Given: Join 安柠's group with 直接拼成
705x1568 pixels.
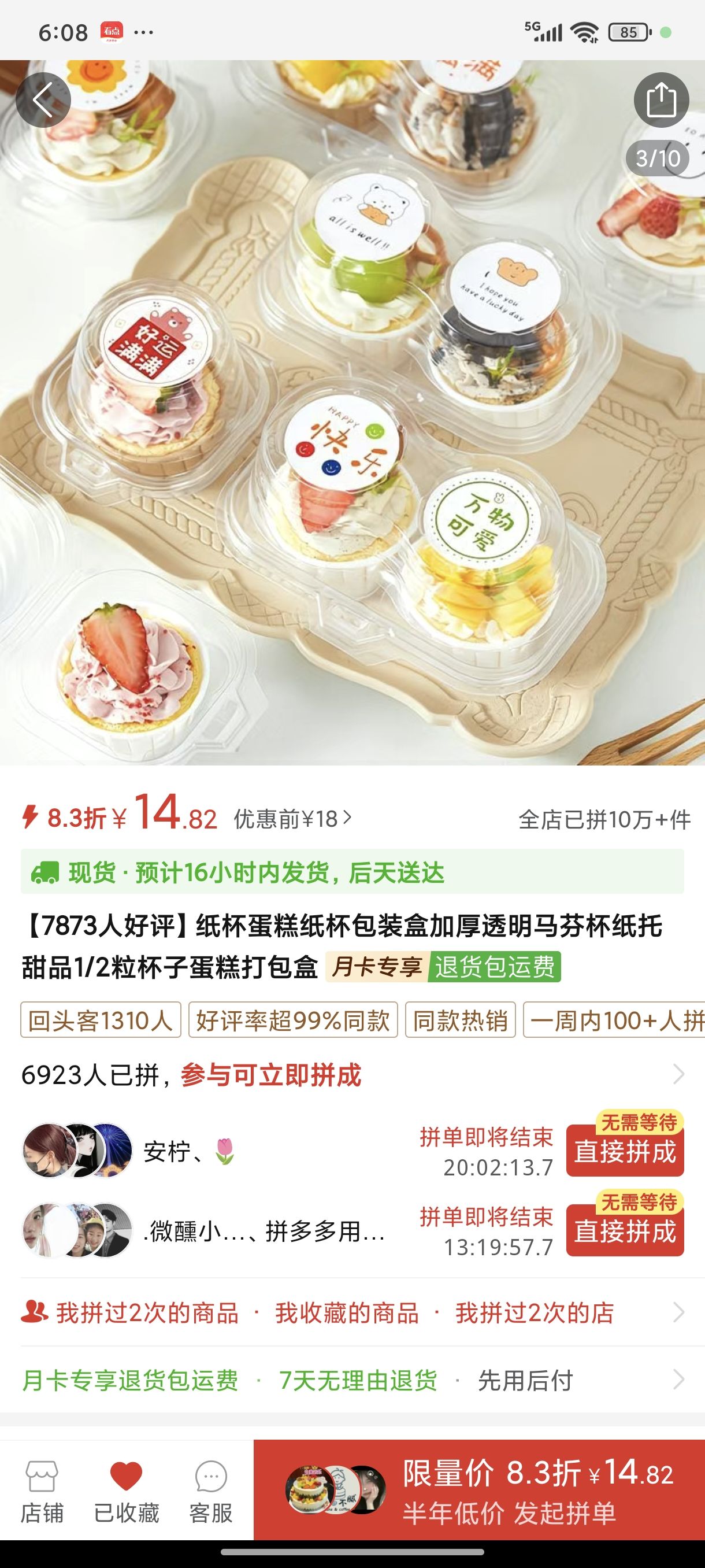Looking at the screenshot, I should (625, 1152).
